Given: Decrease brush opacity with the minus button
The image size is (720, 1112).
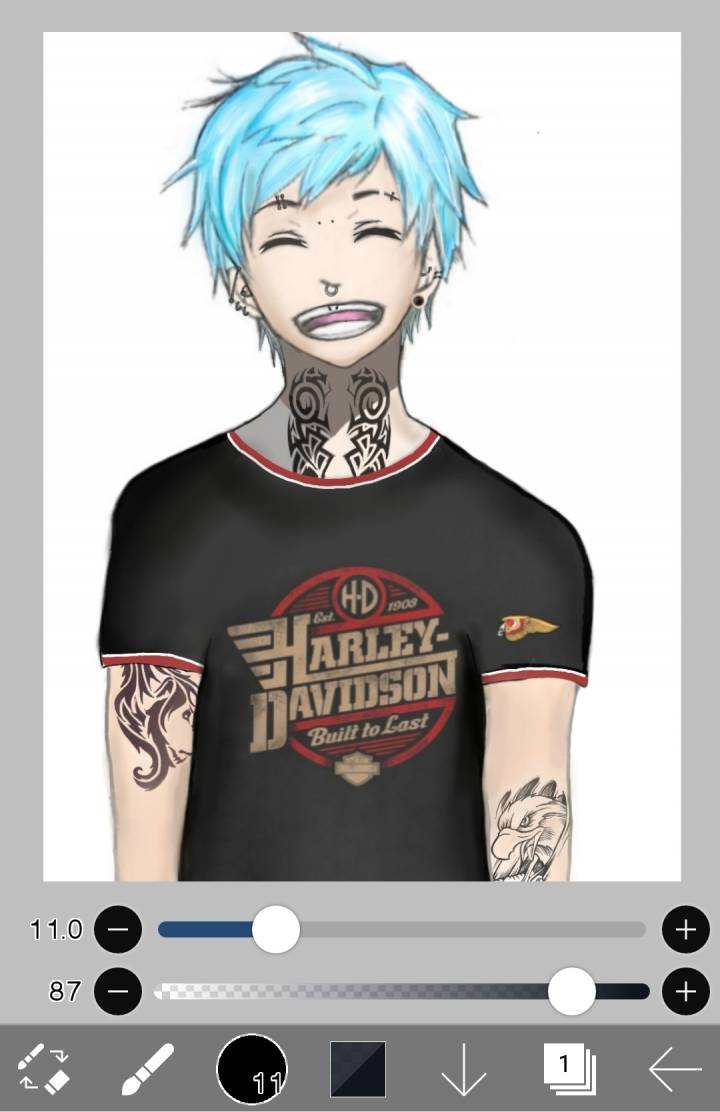Looking at the screenshot, I should (118, 992).
